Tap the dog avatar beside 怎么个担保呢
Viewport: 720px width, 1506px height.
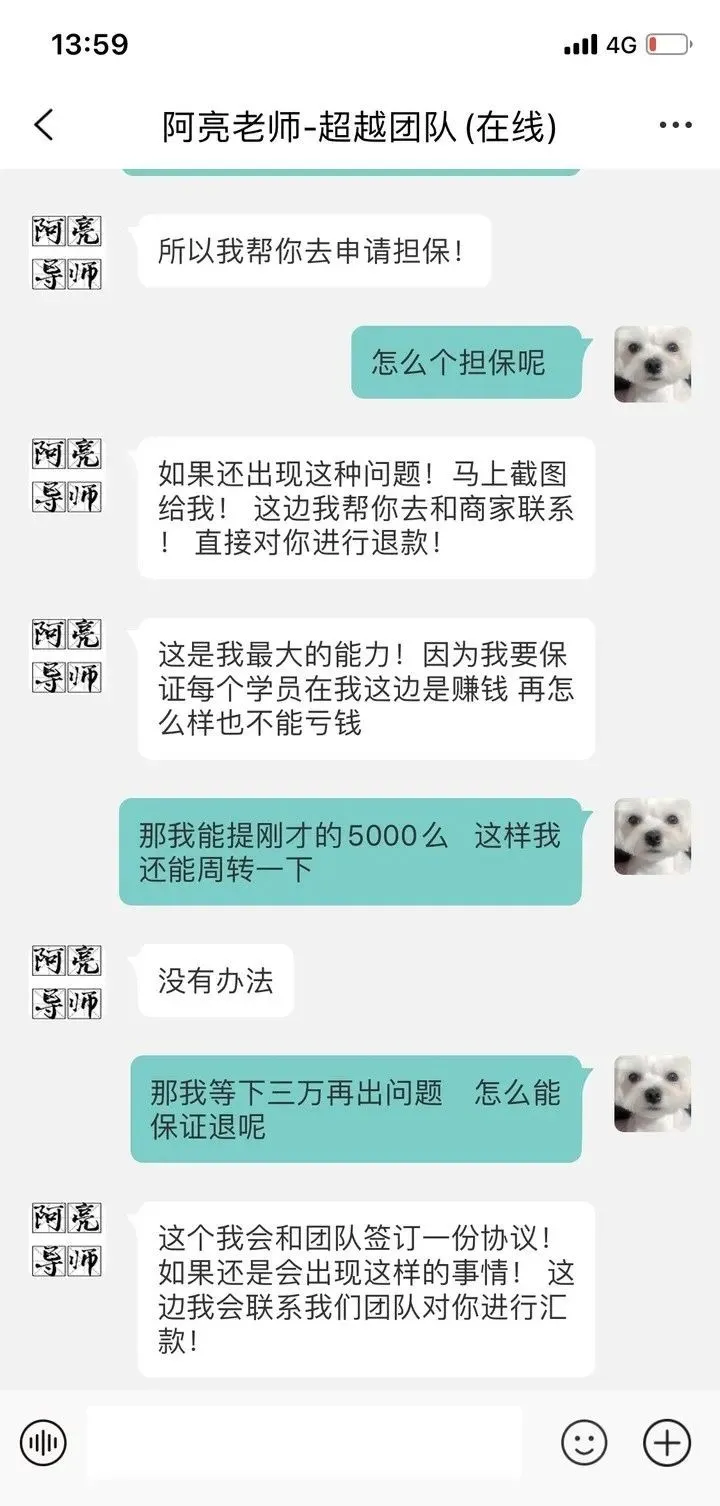point(652,364)
